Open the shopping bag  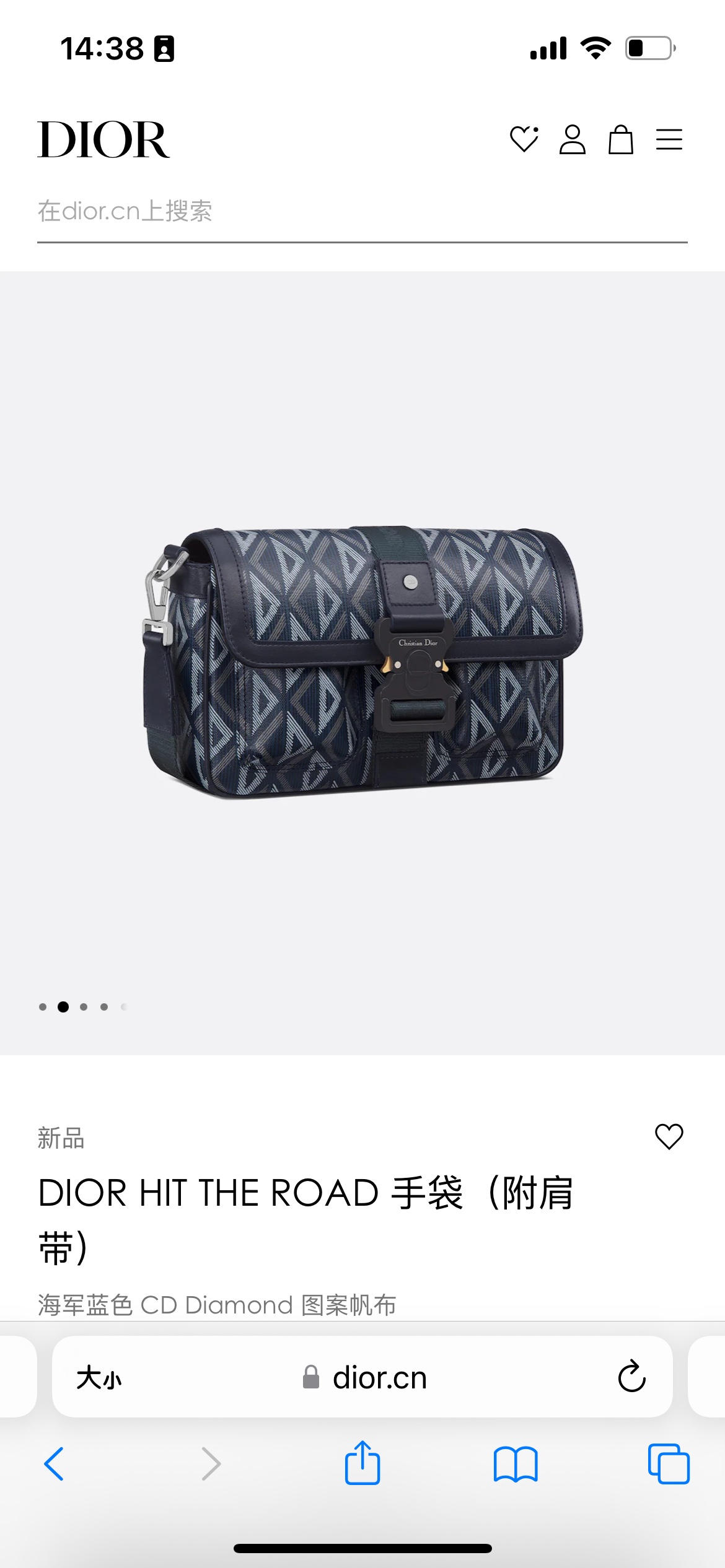point(620,139)
